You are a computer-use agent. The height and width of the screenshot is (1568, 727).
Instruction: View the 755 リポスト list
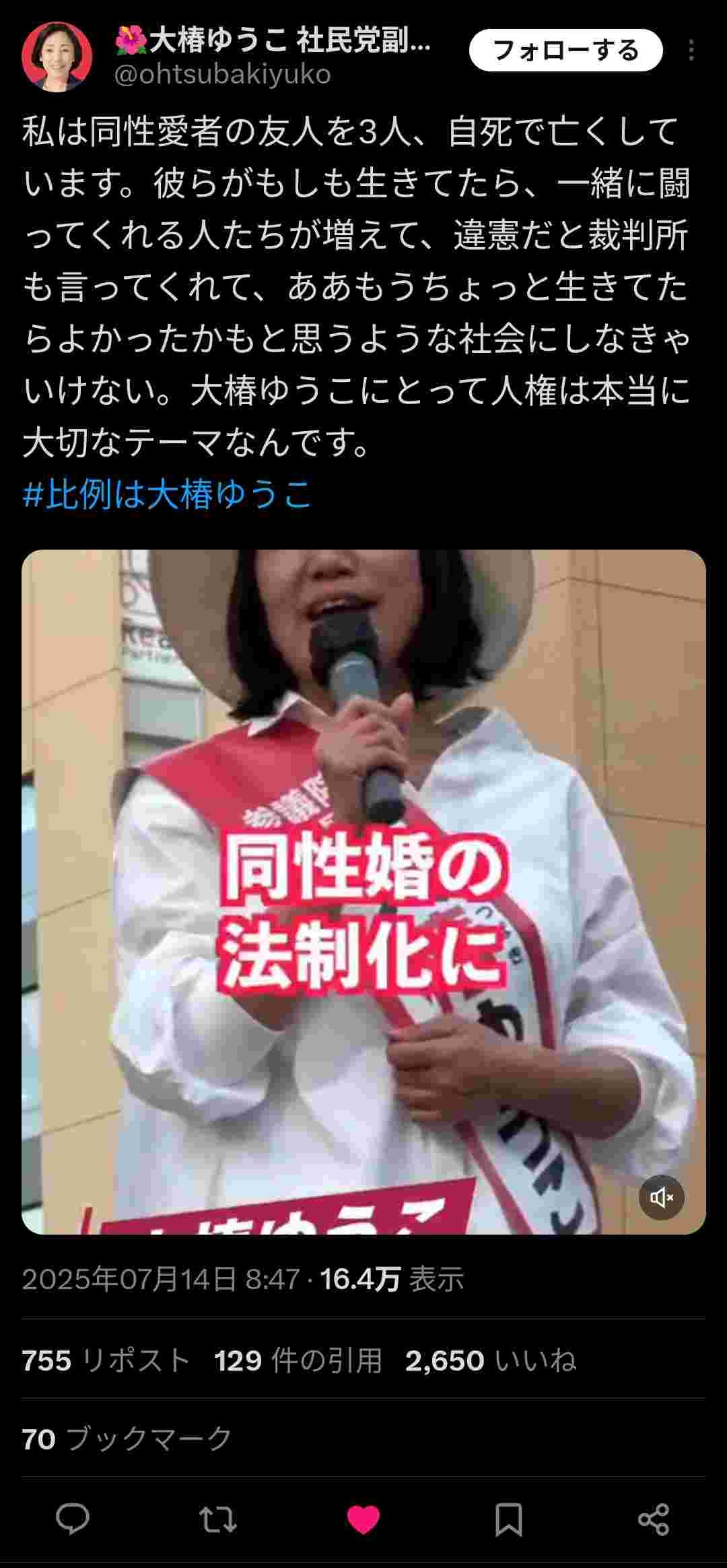coord(106,1361)
